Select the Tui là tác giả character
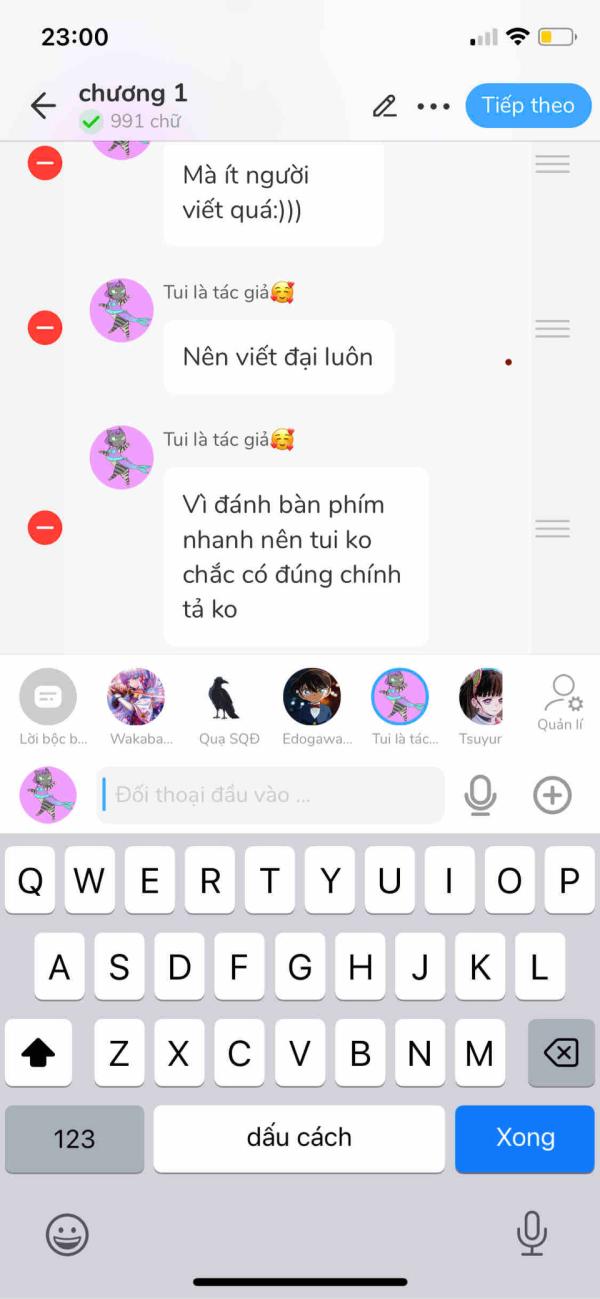 400,698
